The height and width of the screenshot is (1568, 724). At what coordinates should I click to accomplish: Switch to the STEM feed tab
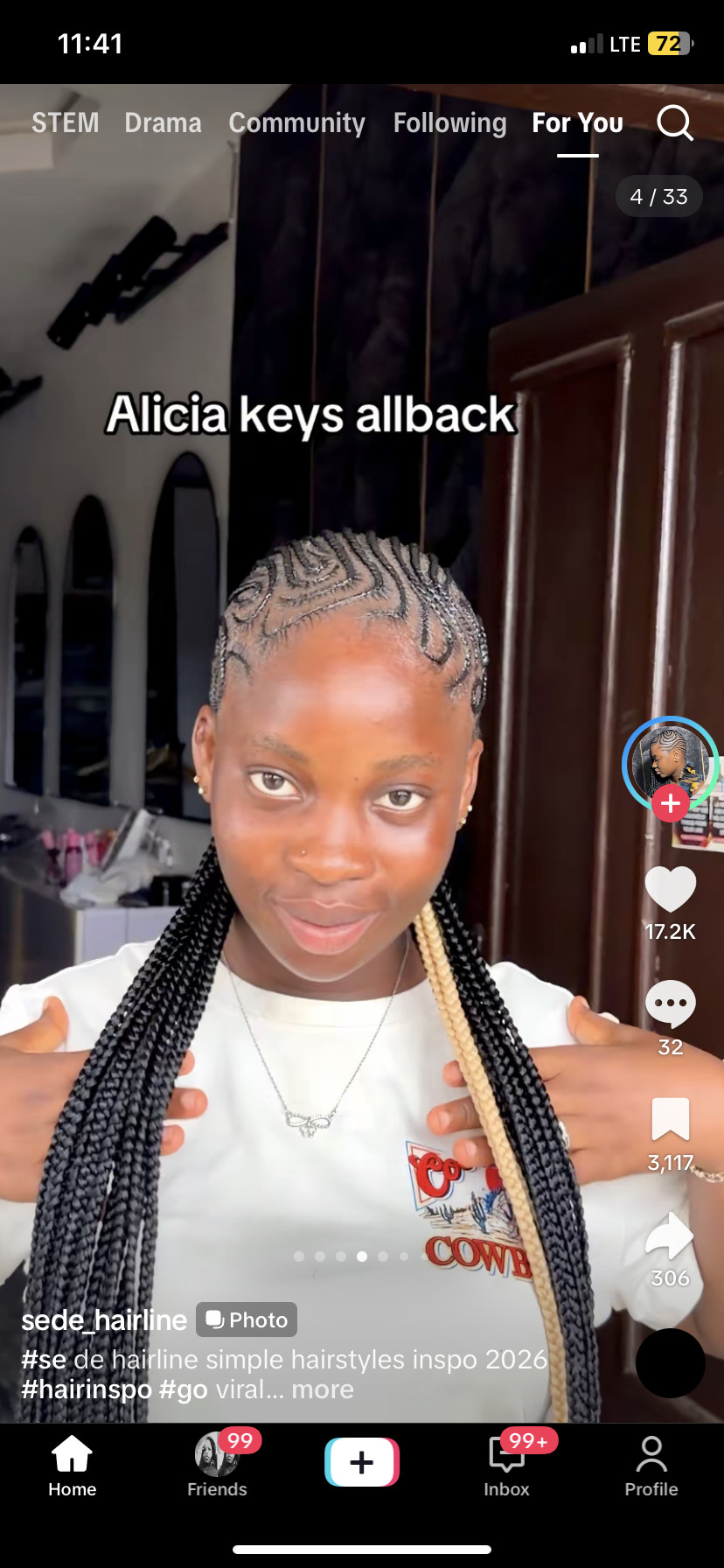66,123
